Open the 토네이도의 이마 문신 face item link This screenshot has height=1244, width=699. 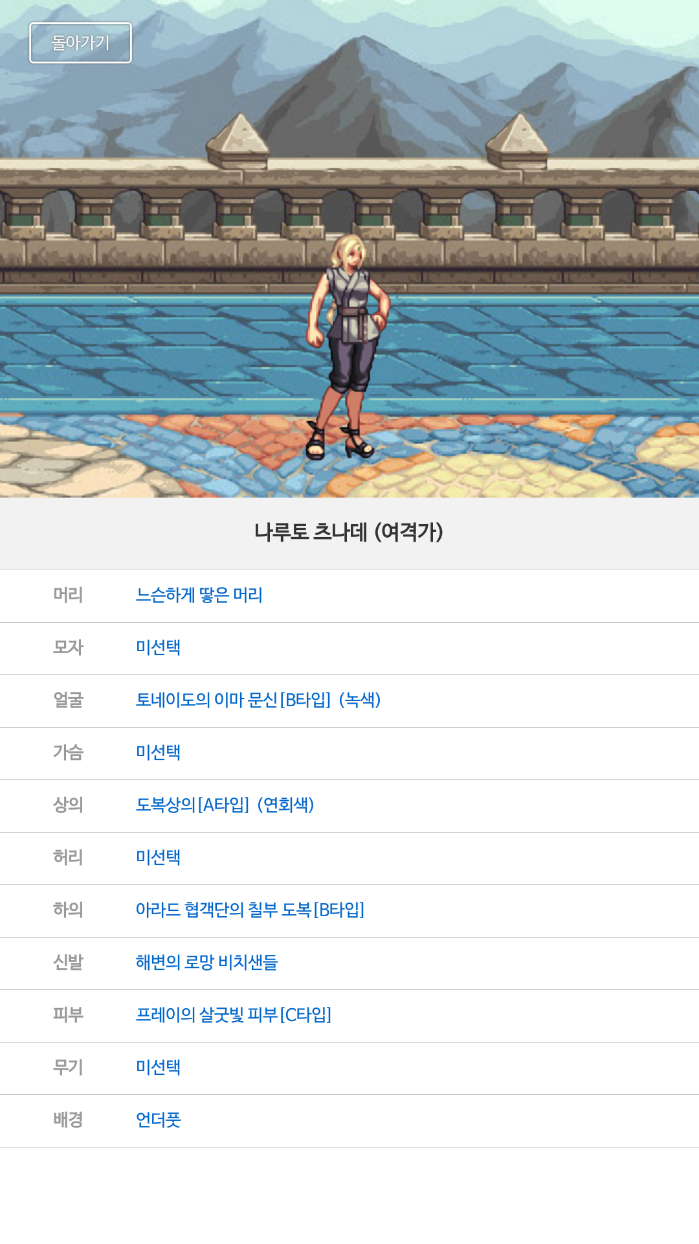point(258,700)
